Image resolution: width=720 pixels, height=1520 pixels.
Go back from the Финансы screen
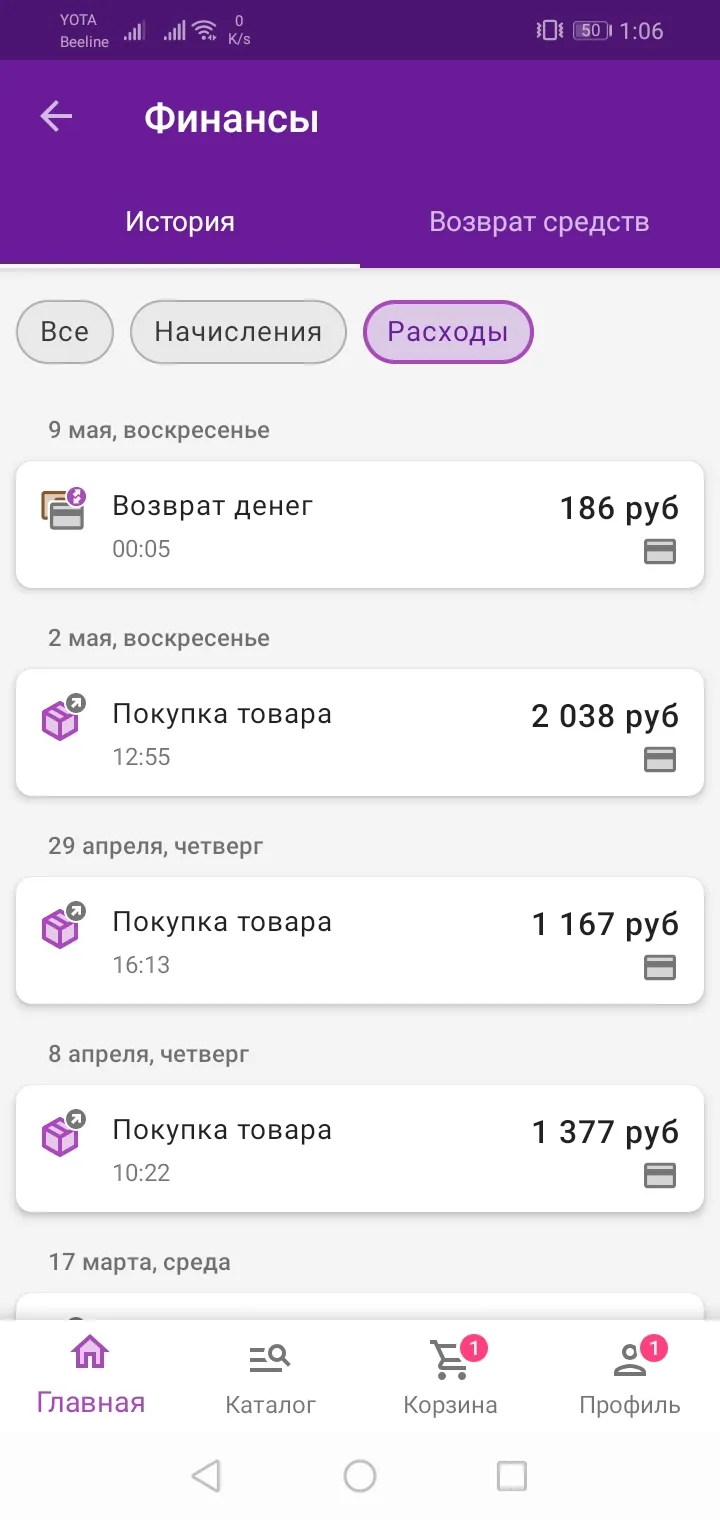click(x=56, y=117)
